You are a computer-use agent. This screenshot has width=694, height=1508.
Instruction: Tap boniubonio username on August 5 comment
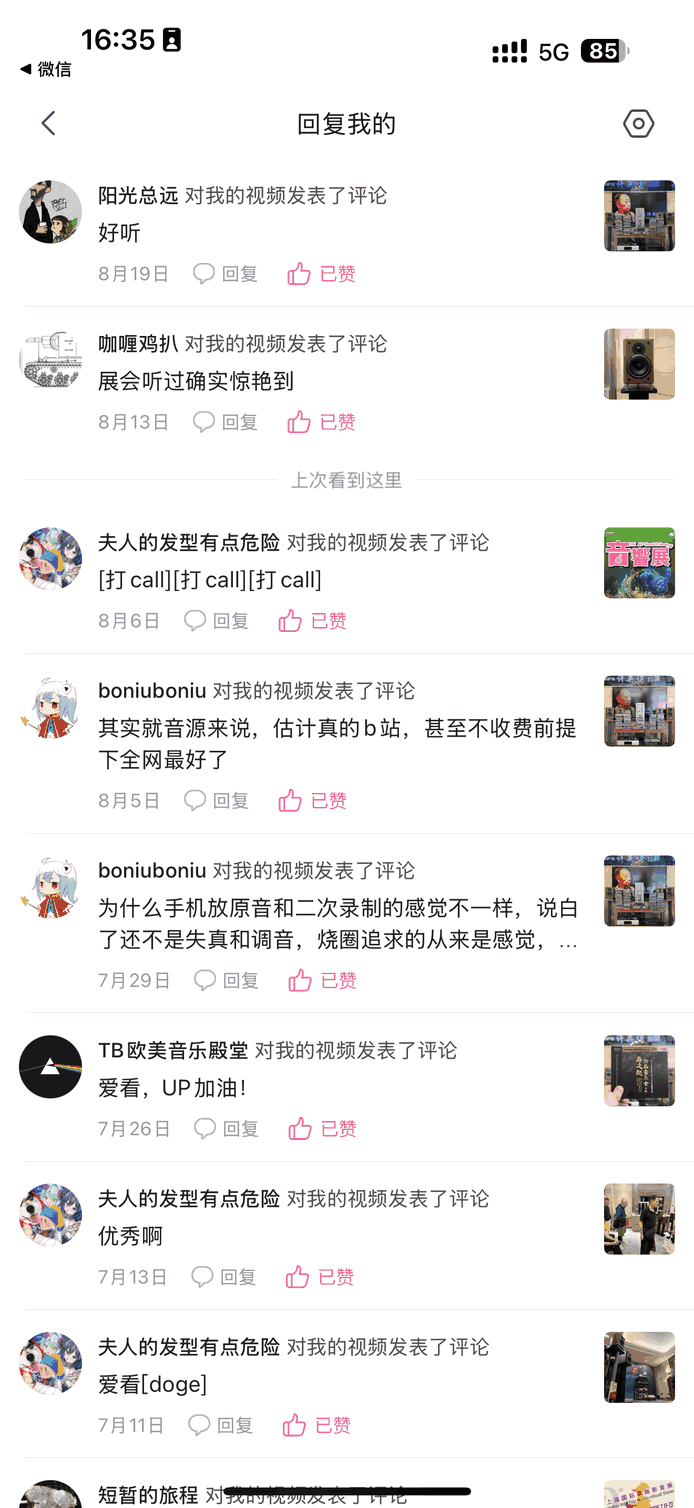[x=152, y=691]
